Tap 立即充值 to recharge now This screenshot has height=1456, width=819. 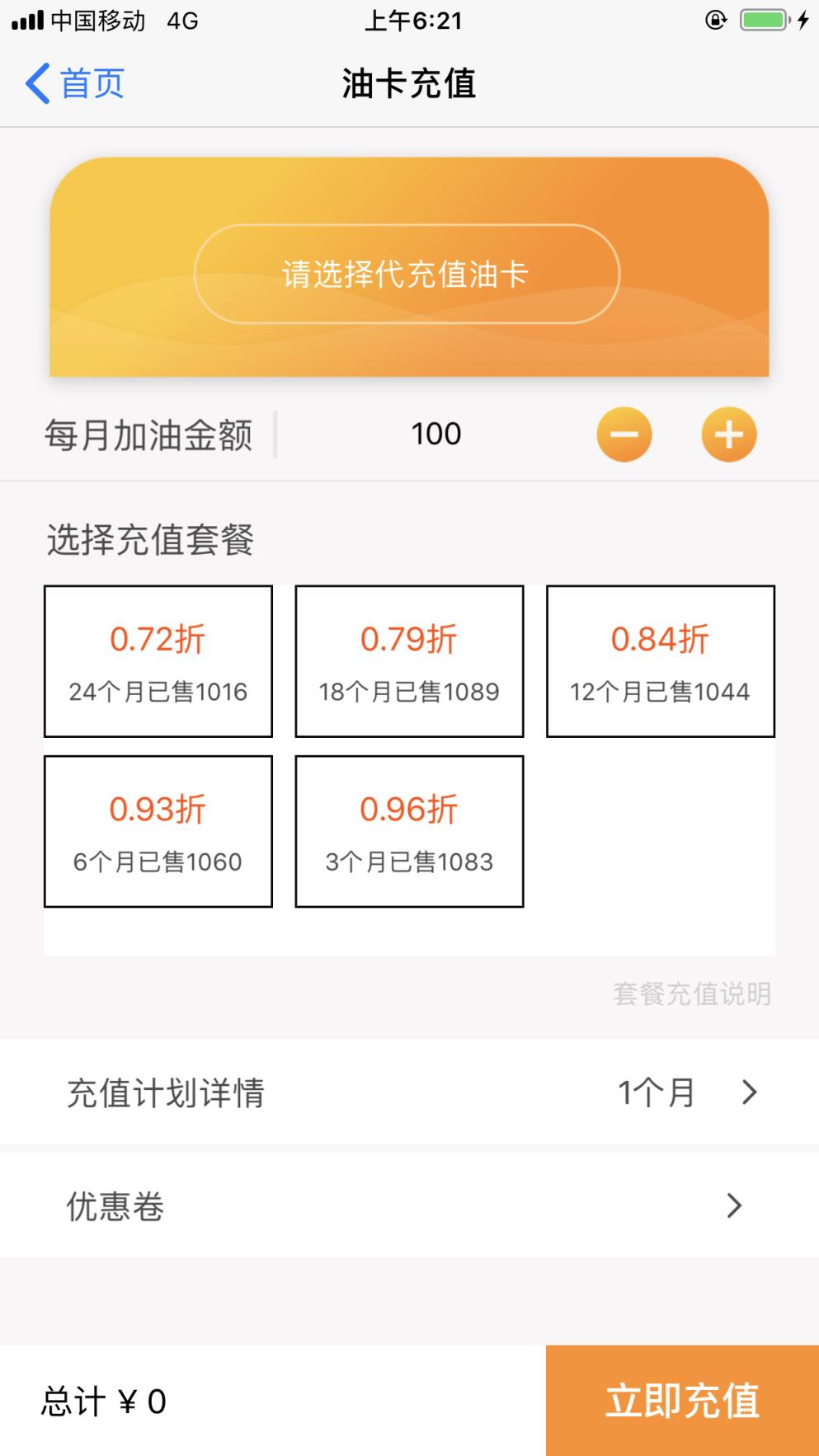(x=681, y=1400)
